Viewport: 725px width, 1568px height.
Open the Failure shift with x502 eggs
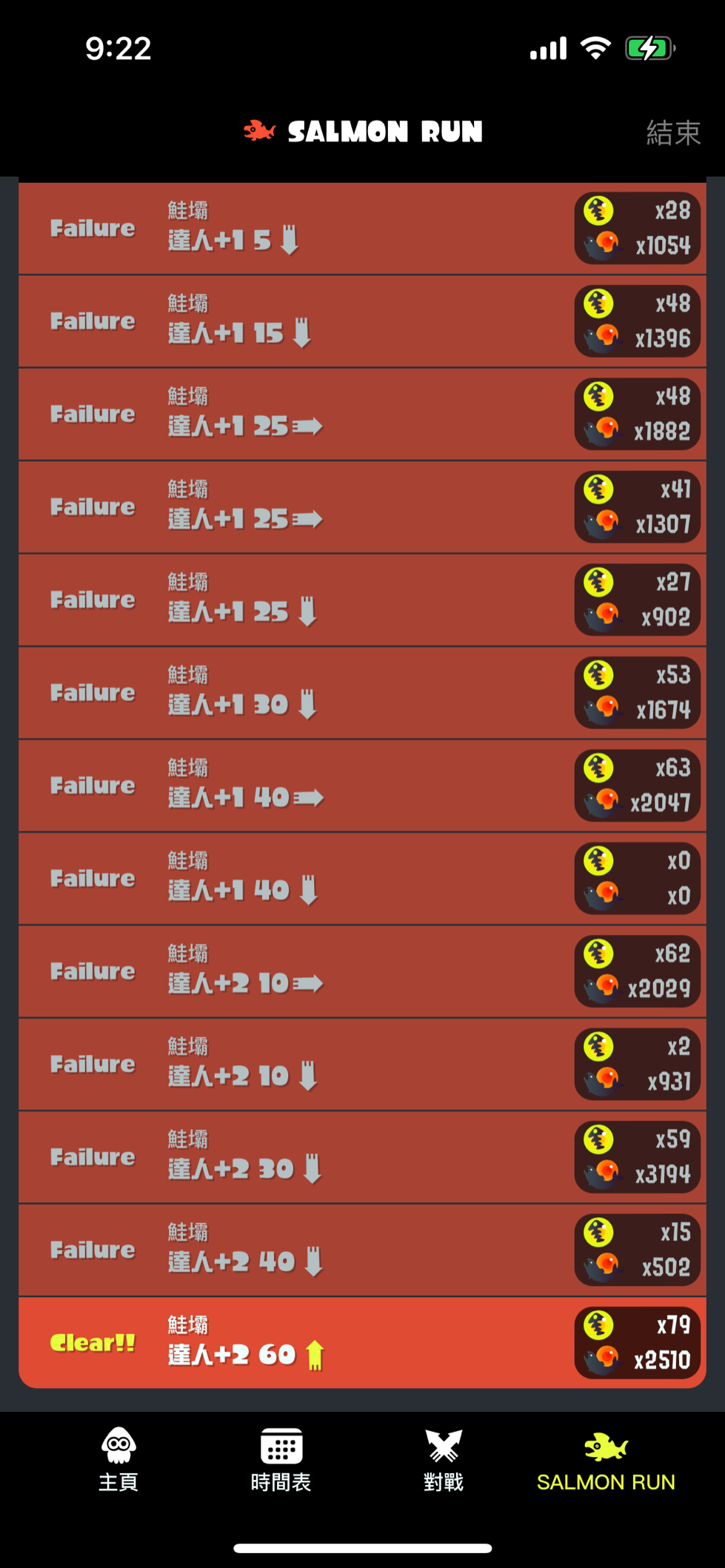(x=362, y=1250)
